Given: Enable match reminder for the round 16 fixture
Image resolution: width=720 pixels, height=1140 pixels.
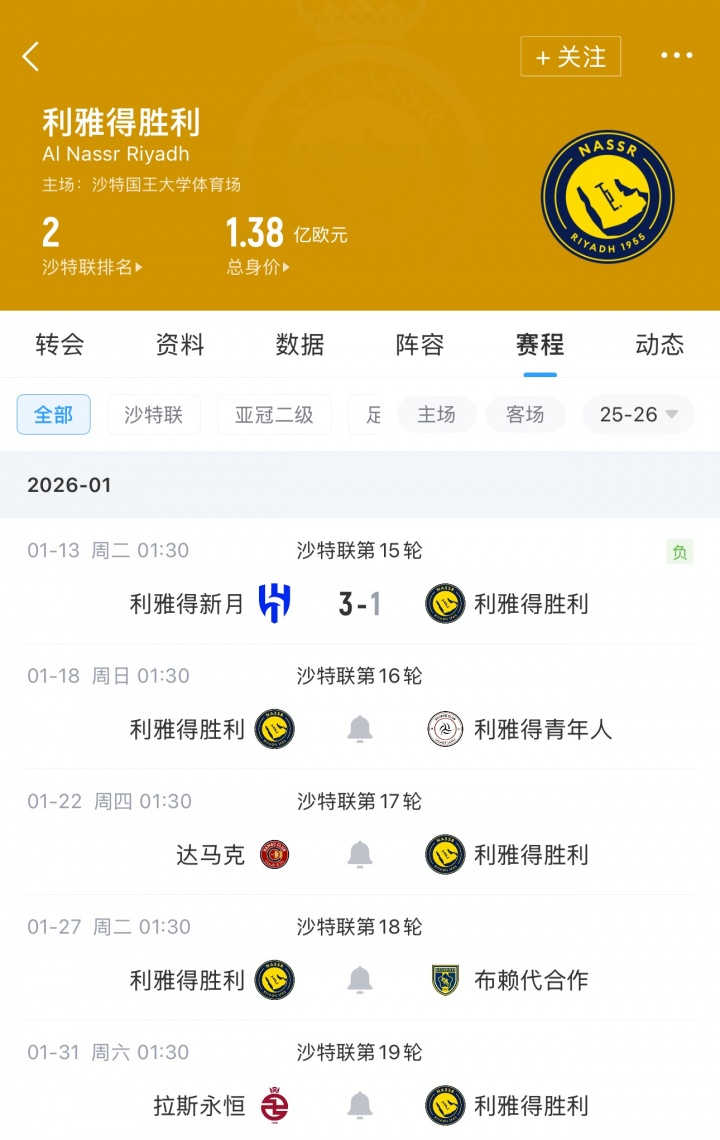Looking at the screenshot, I should (360, 729).
